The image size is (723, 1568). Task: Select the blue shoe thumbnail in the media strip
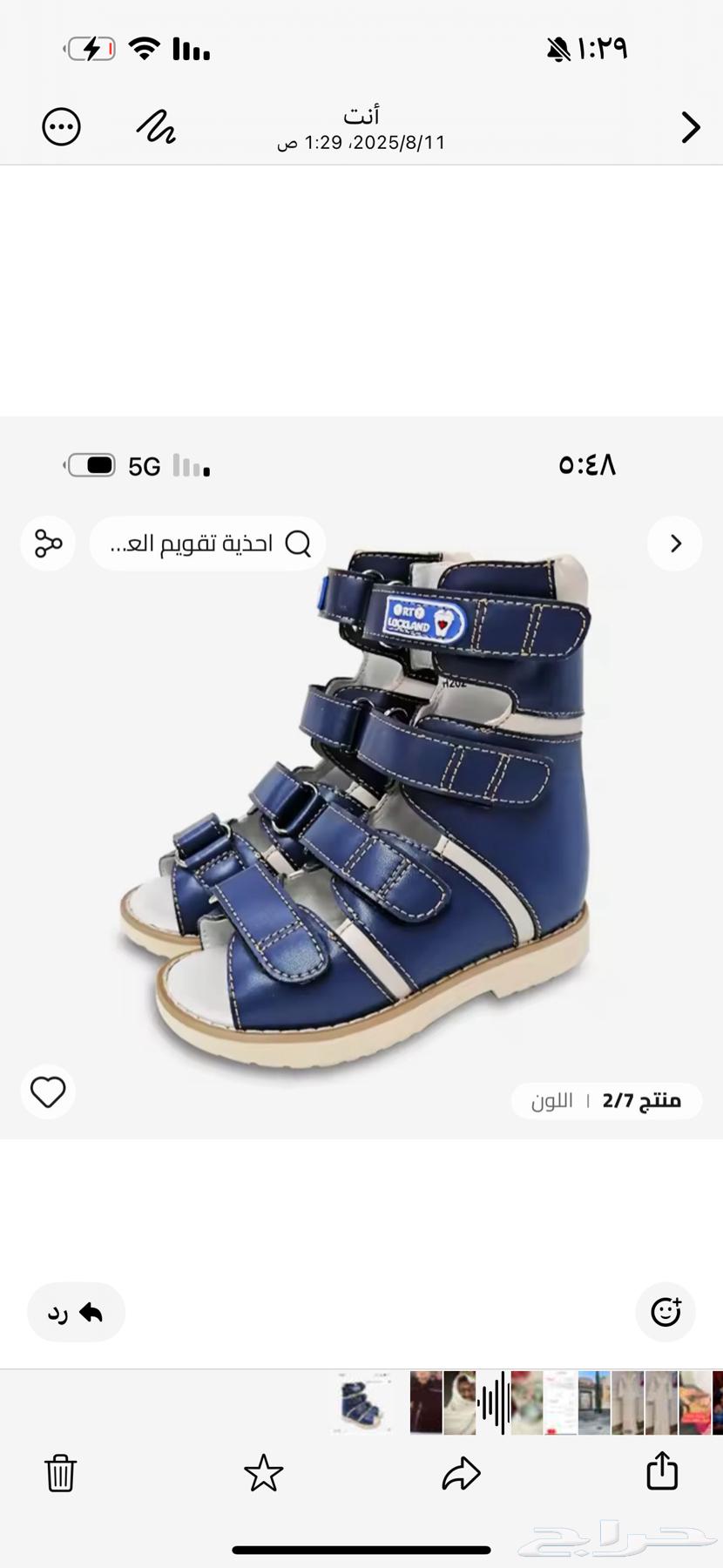point(361,1402)
